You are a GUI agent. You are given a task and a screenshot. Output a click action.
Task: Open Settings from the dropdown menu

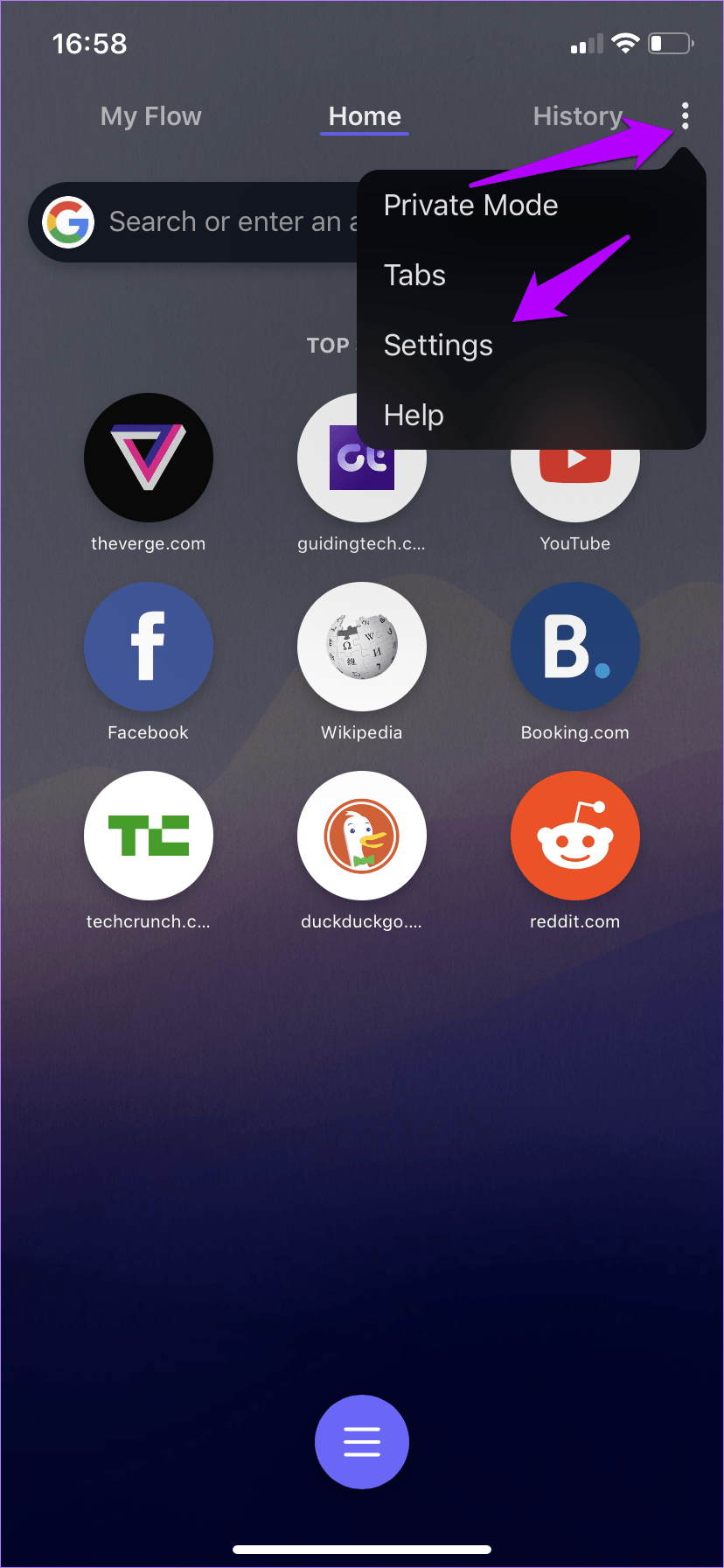tap(438, 346)
